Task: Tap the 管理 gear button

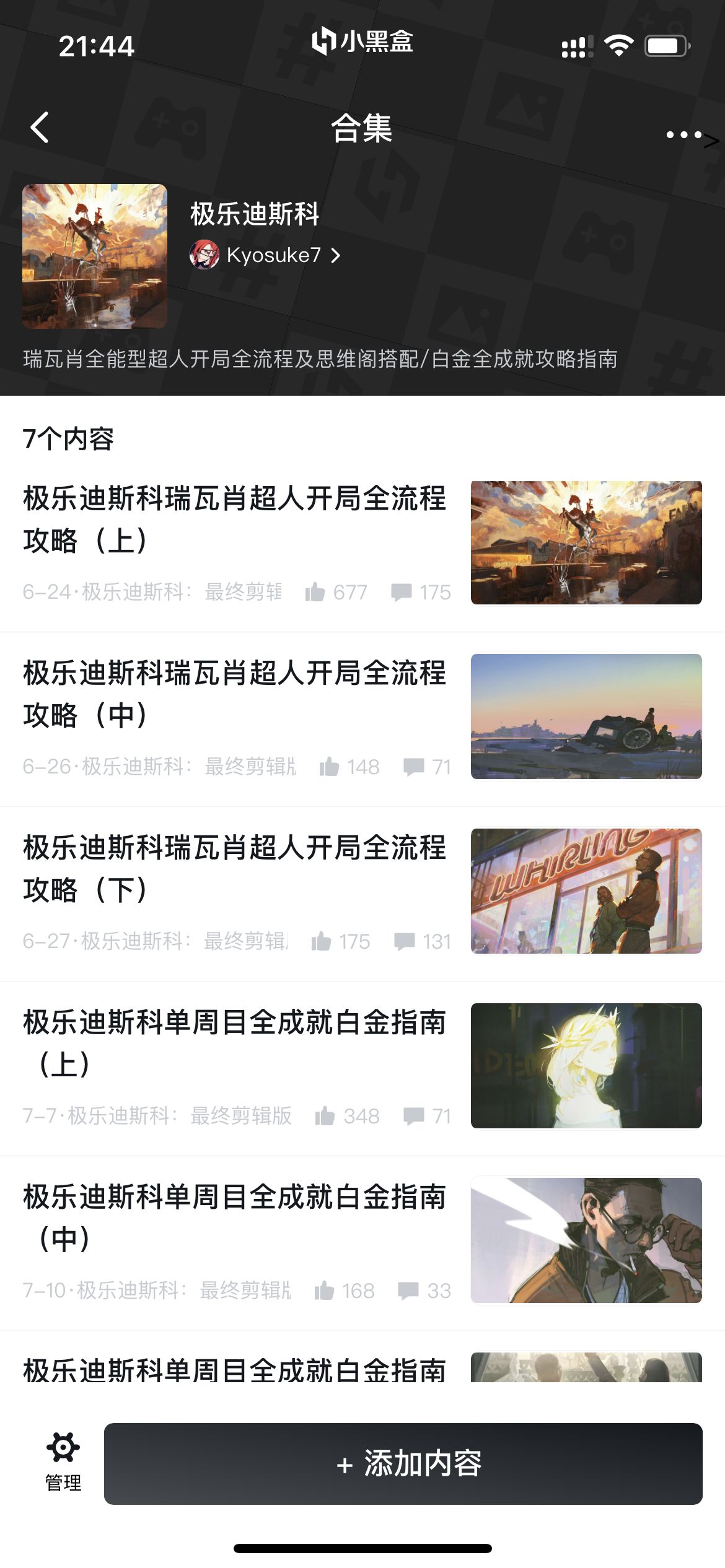Action: tap(63, 1461)
